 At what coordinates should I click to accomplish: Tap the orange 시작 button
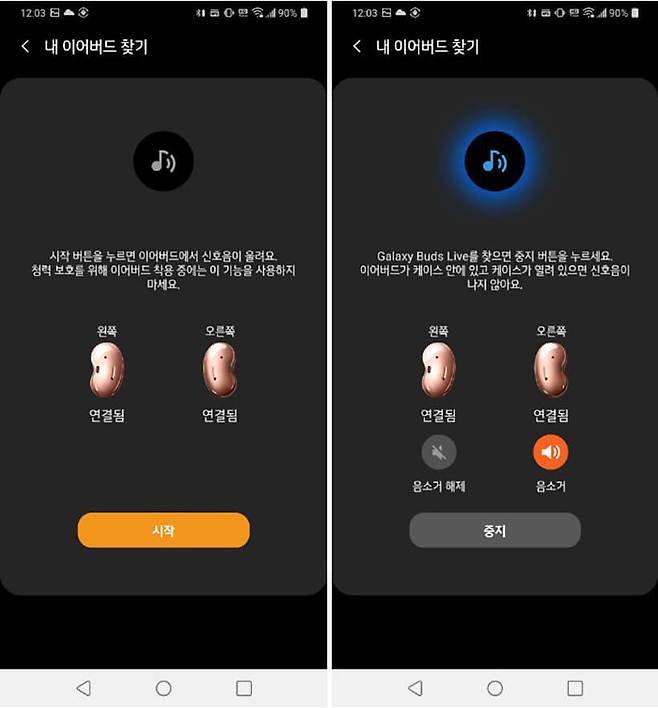pyautogui.click(x=163, y=531)
